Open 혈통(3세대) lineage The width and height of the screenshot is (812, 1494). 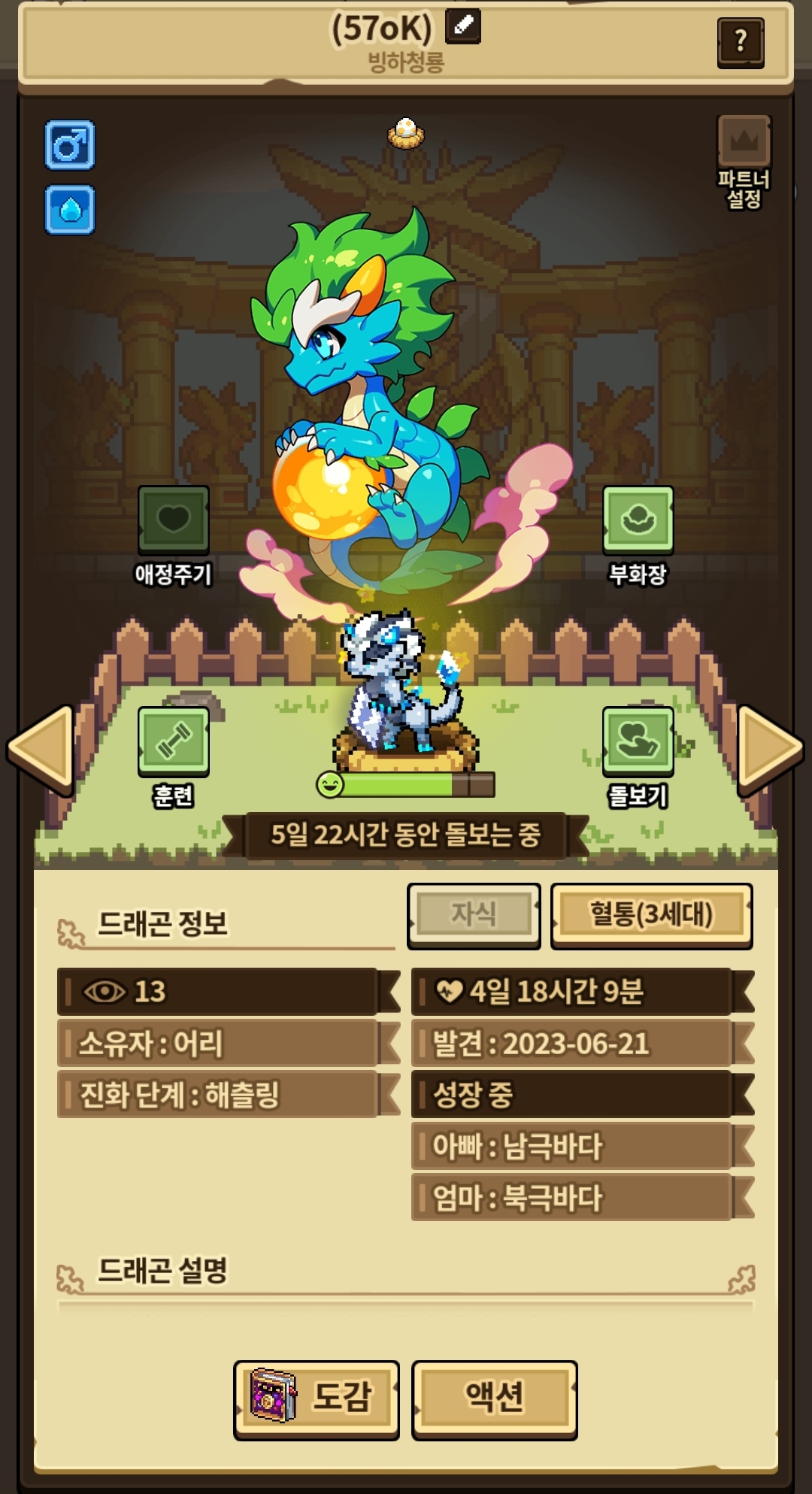pyautogui.click(x=652, y=915)
